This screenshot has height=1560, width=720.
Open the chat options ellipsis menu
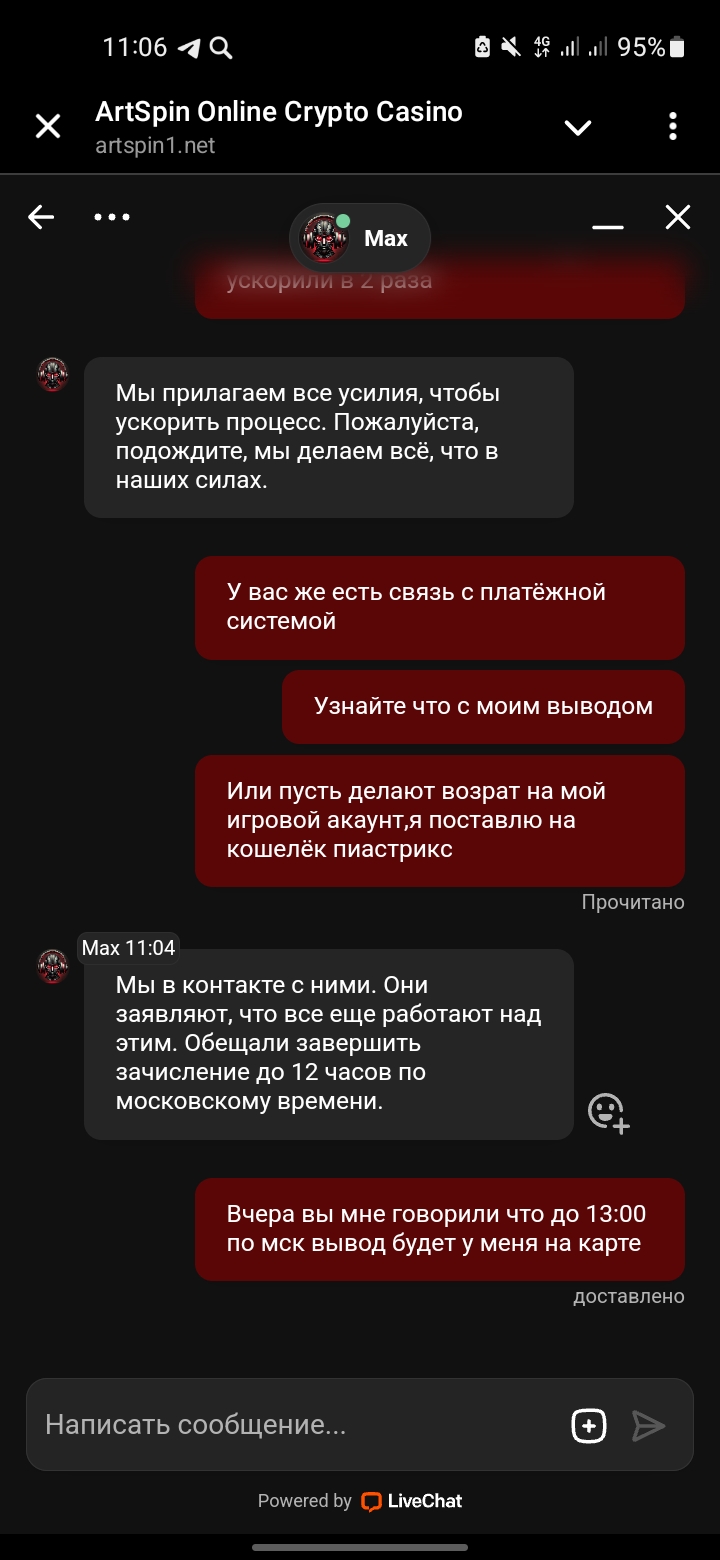(111, 217)
